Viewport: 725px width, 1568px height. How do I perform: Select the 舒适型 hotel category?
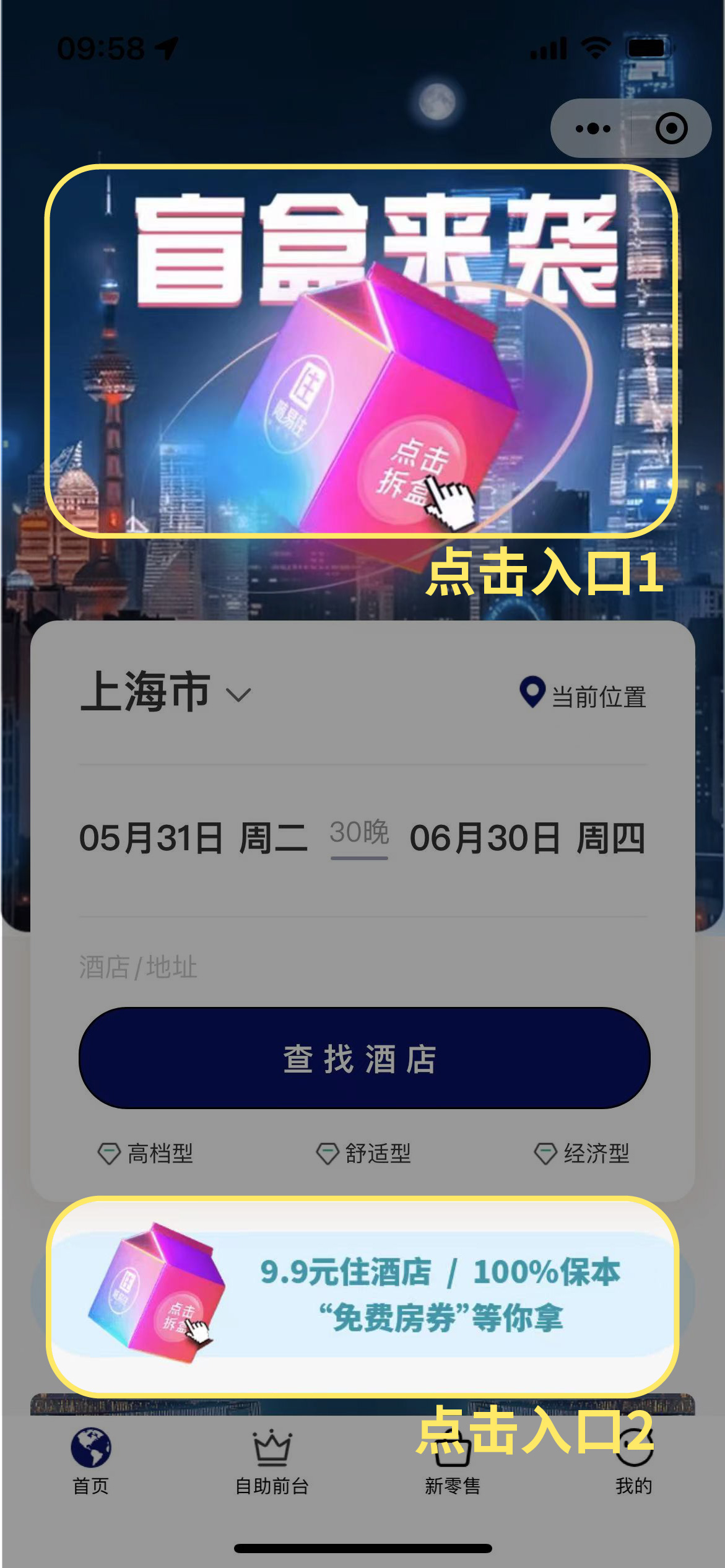click(363, 1153)
